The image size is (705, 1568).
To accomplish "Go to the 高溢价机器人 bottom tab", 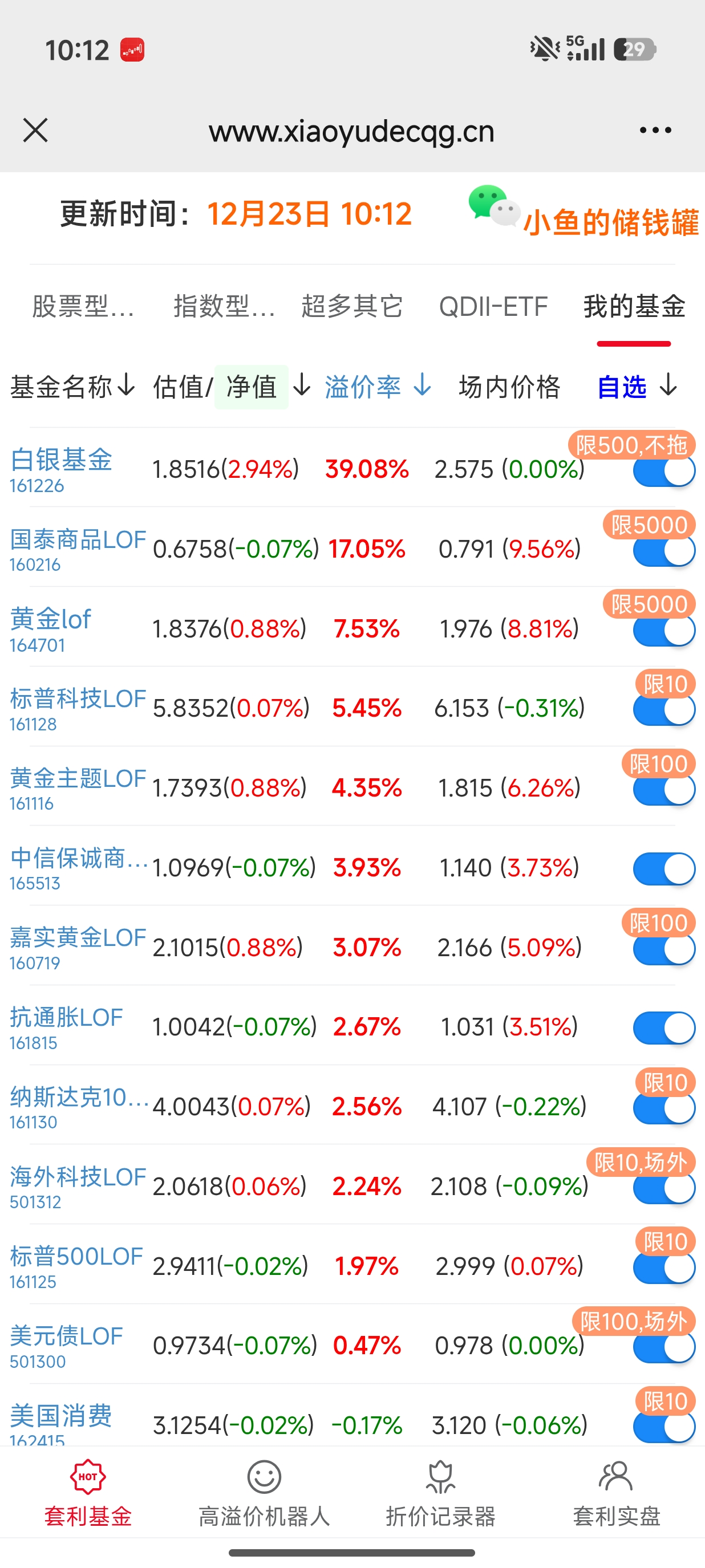I will pos(264,1493).
